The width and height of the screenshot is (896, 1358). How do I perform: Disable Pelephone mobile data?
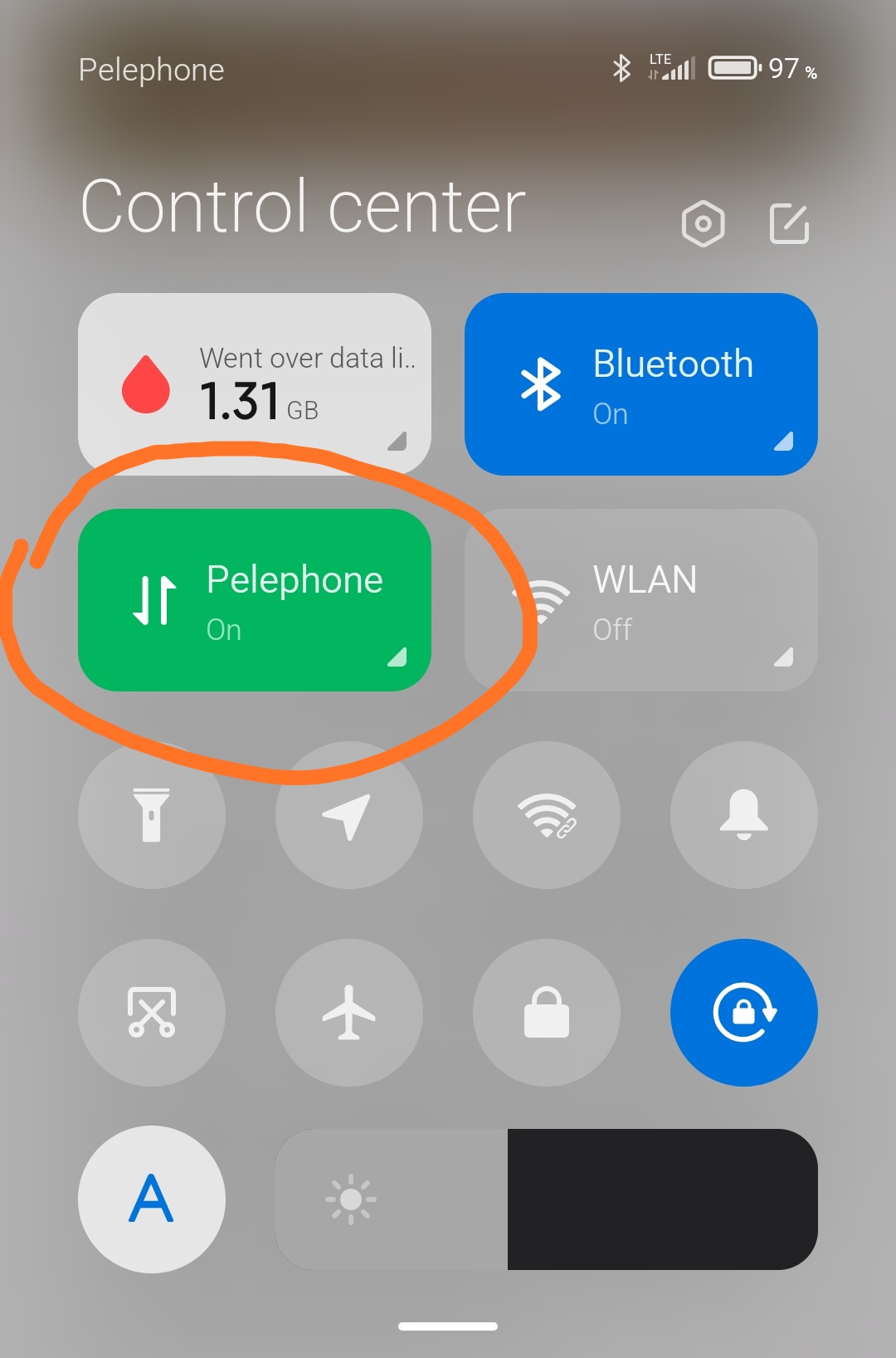pos(255,600)
